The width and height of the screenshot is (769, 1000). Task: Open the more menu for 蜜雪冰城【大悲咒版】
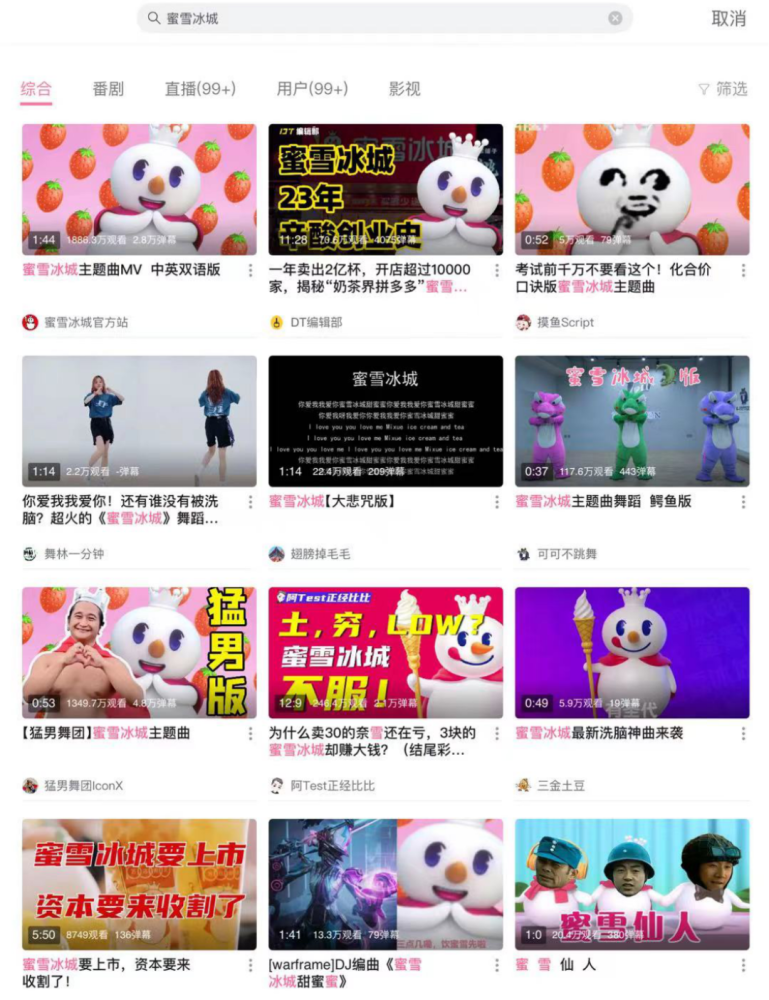pyautogui.click(x=497, y=502)
